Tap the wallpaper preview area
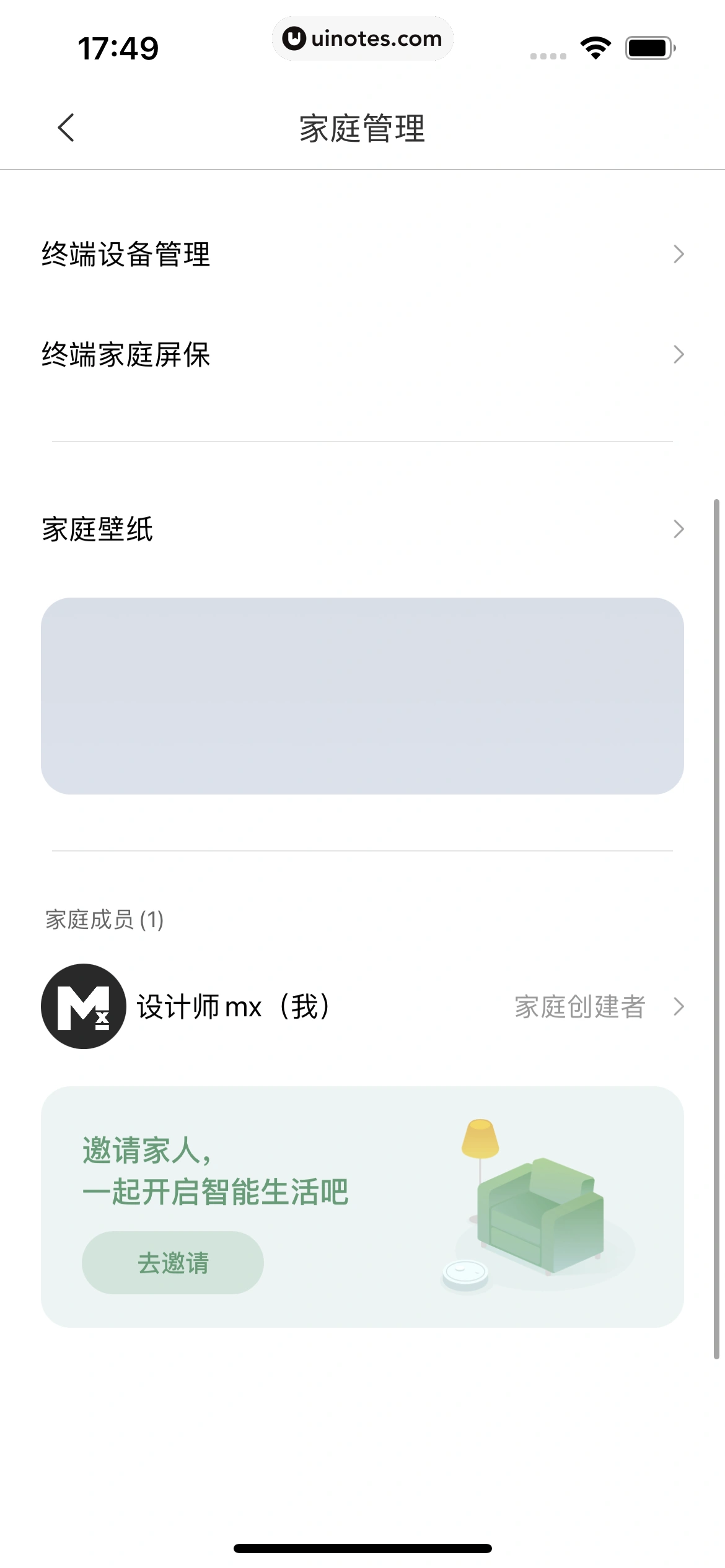This screenshot has height=1568, width=725. (x=362, y=702)
